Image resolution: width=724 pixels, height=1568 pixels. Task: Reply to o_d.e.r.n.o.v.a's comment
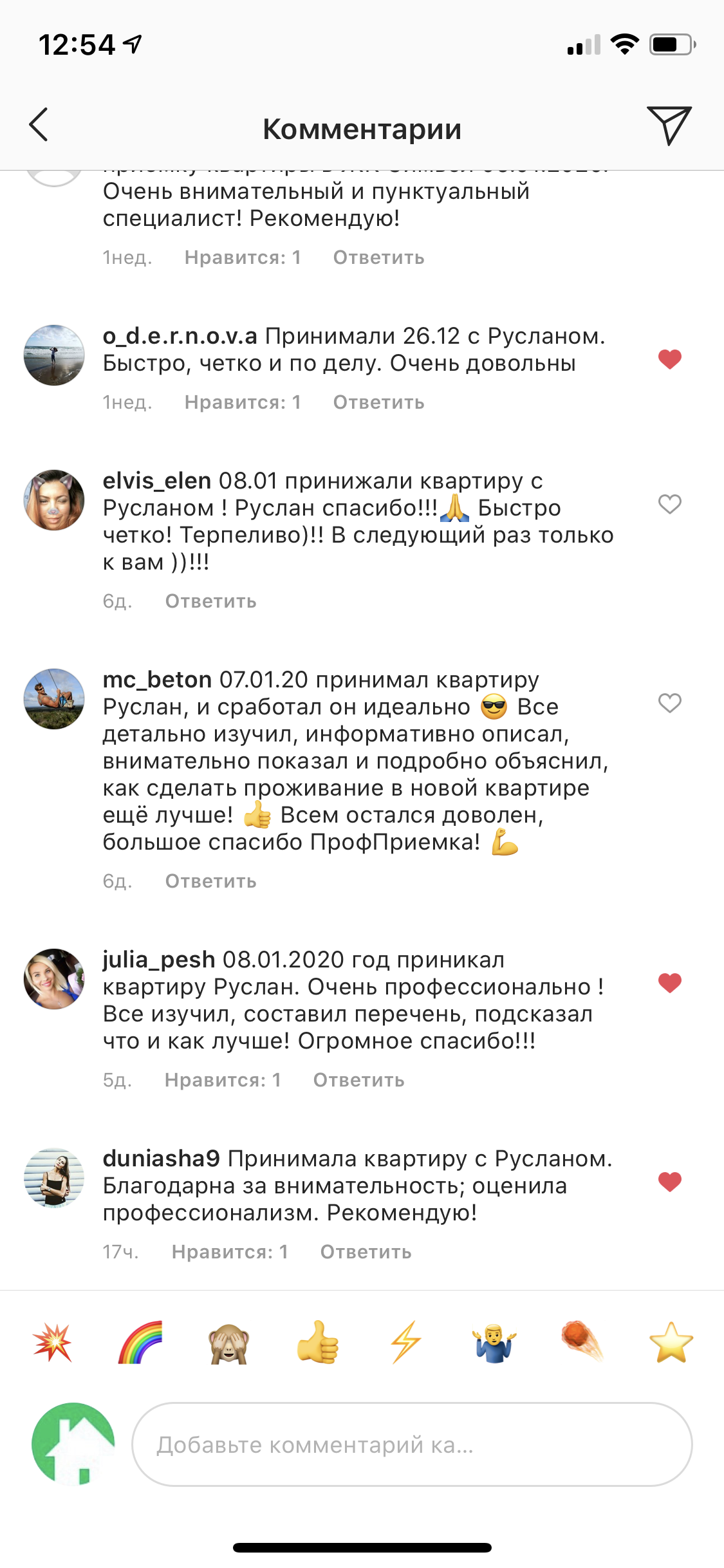(x=378, y=402)
